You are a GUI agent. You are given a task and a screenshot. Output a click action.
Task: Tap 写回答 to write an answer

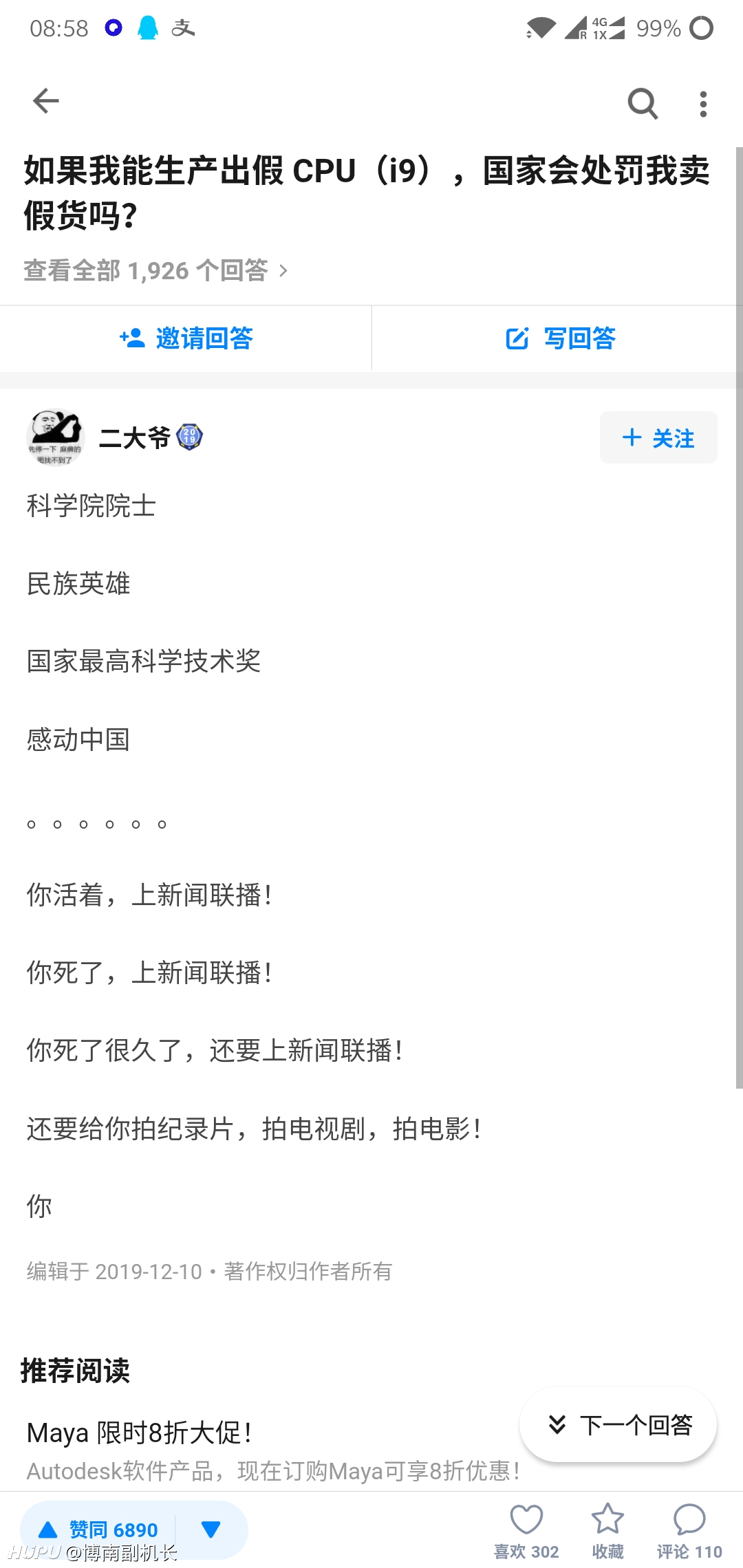(x=557, y=338)
